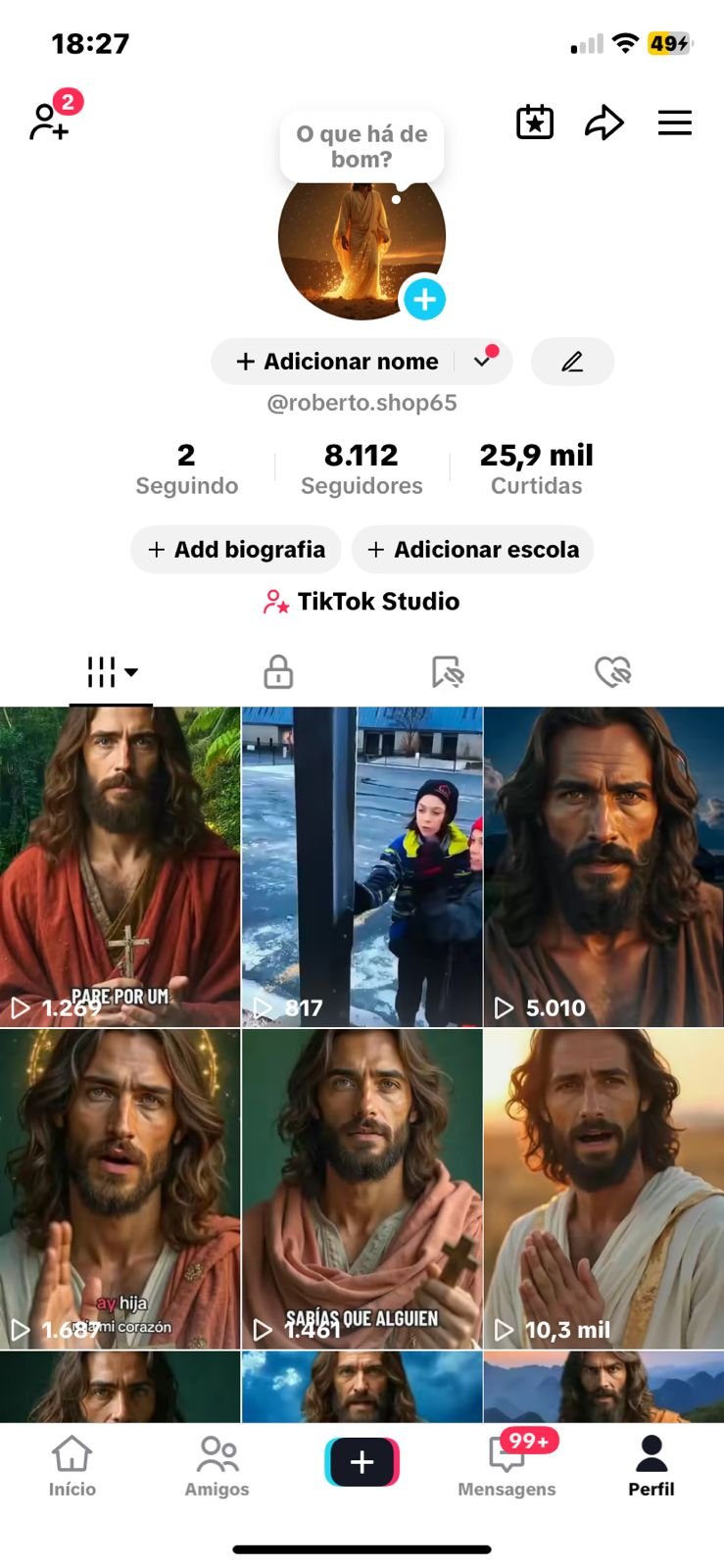Share this profile
The image size is (724, 1568).
pos(603,122)
